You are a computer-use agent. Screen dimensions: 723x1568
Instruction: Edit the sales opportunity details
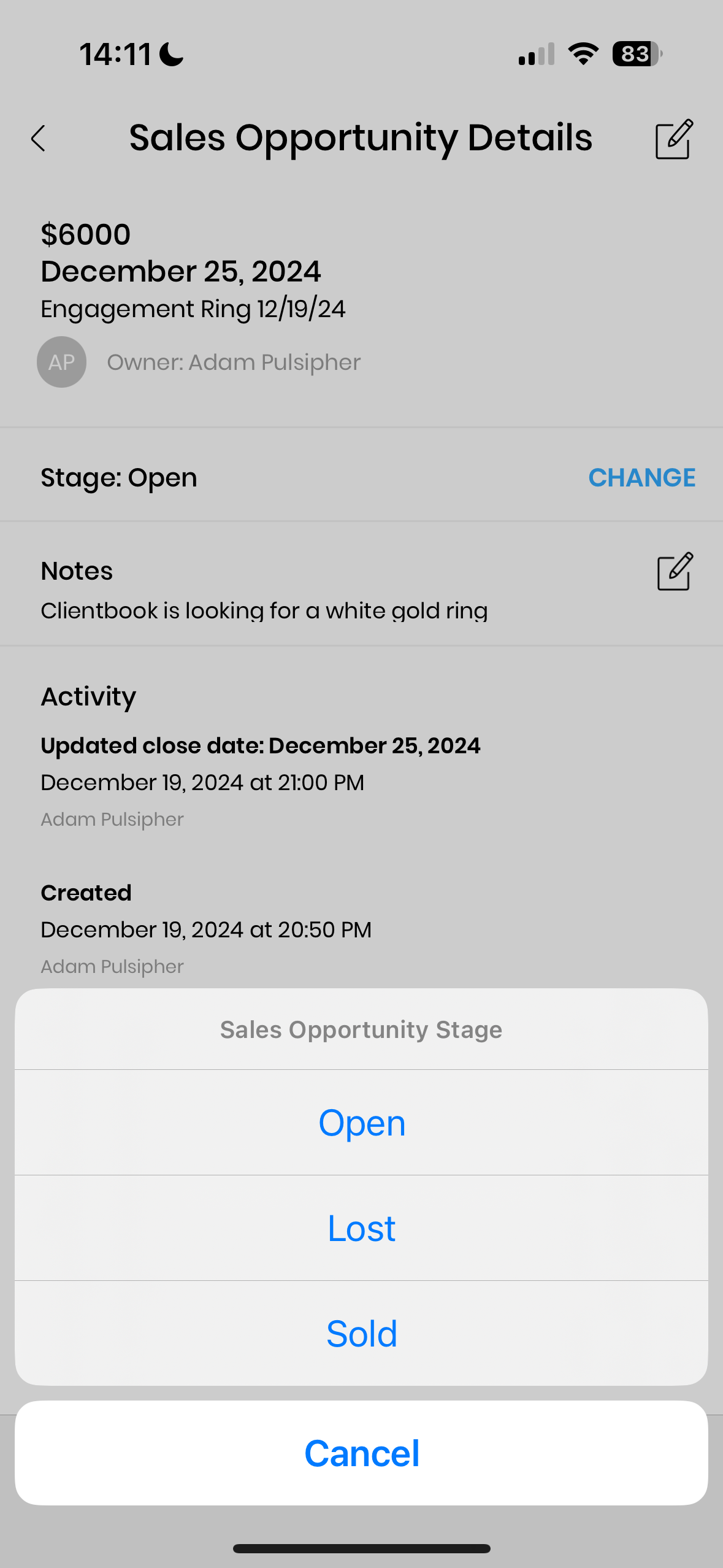click(674, 139)
